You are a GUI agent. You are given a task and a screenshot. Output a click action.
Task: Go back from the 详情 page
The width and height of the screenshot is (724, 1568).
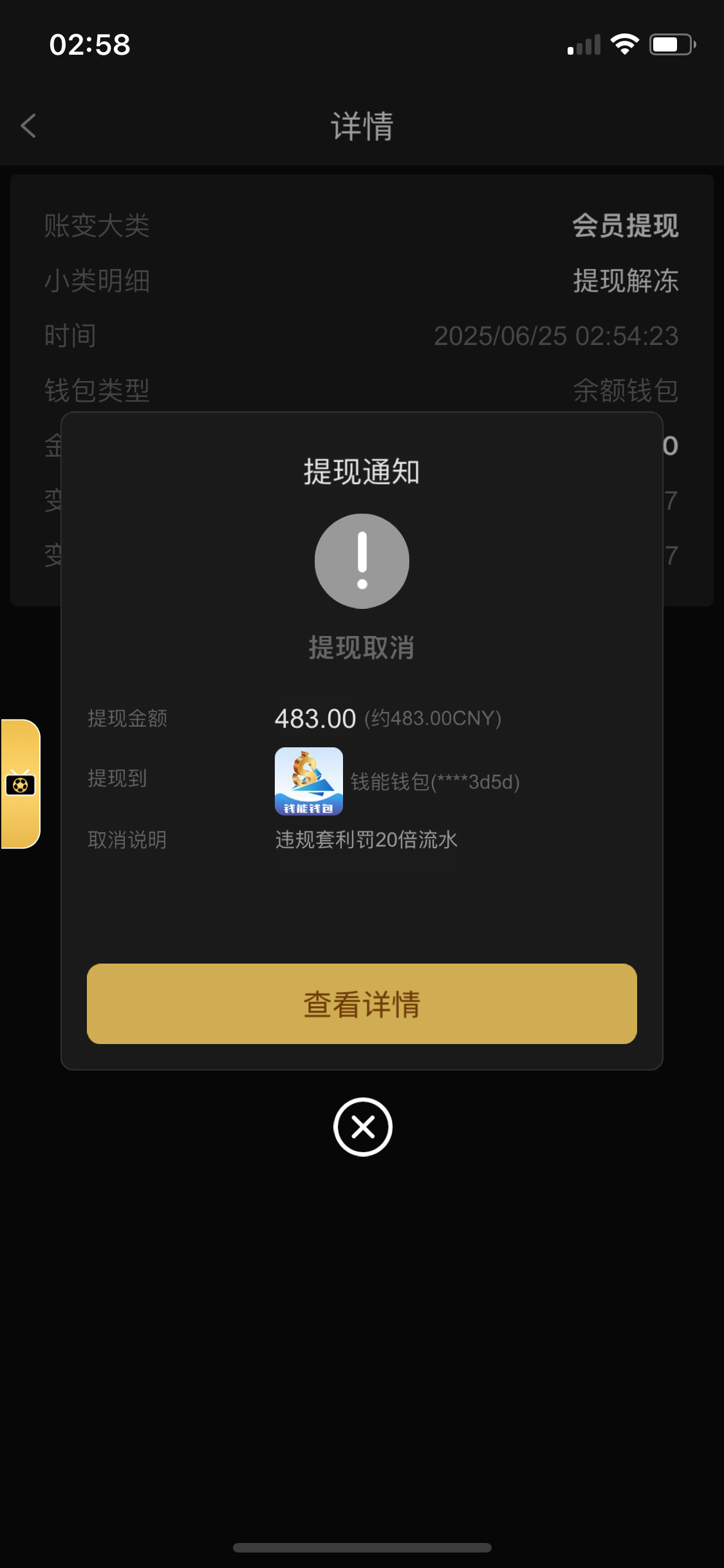click(29, 126)
